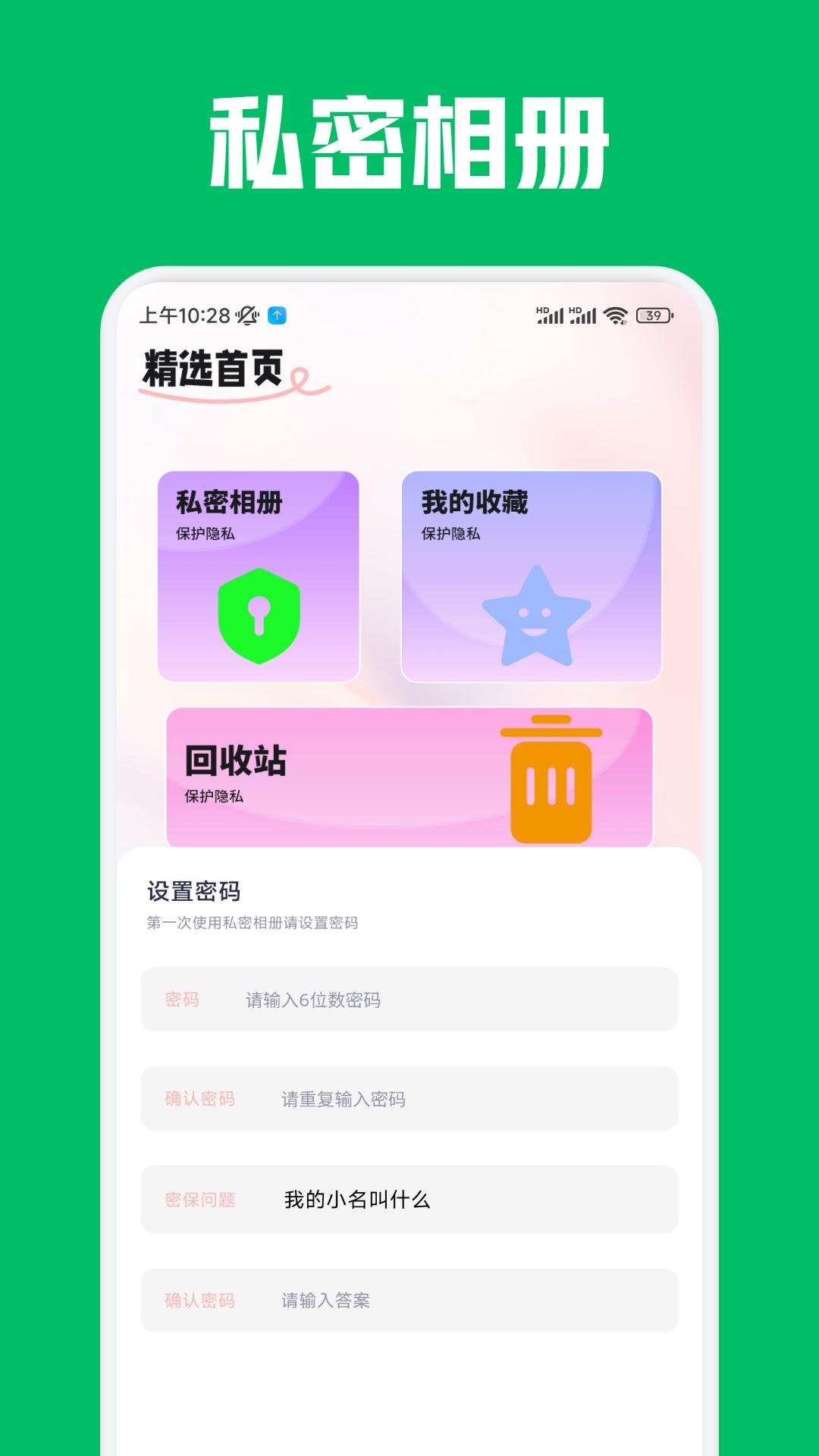Open the 私密相册 privacy album card
819x1456 pixels.
258,576
